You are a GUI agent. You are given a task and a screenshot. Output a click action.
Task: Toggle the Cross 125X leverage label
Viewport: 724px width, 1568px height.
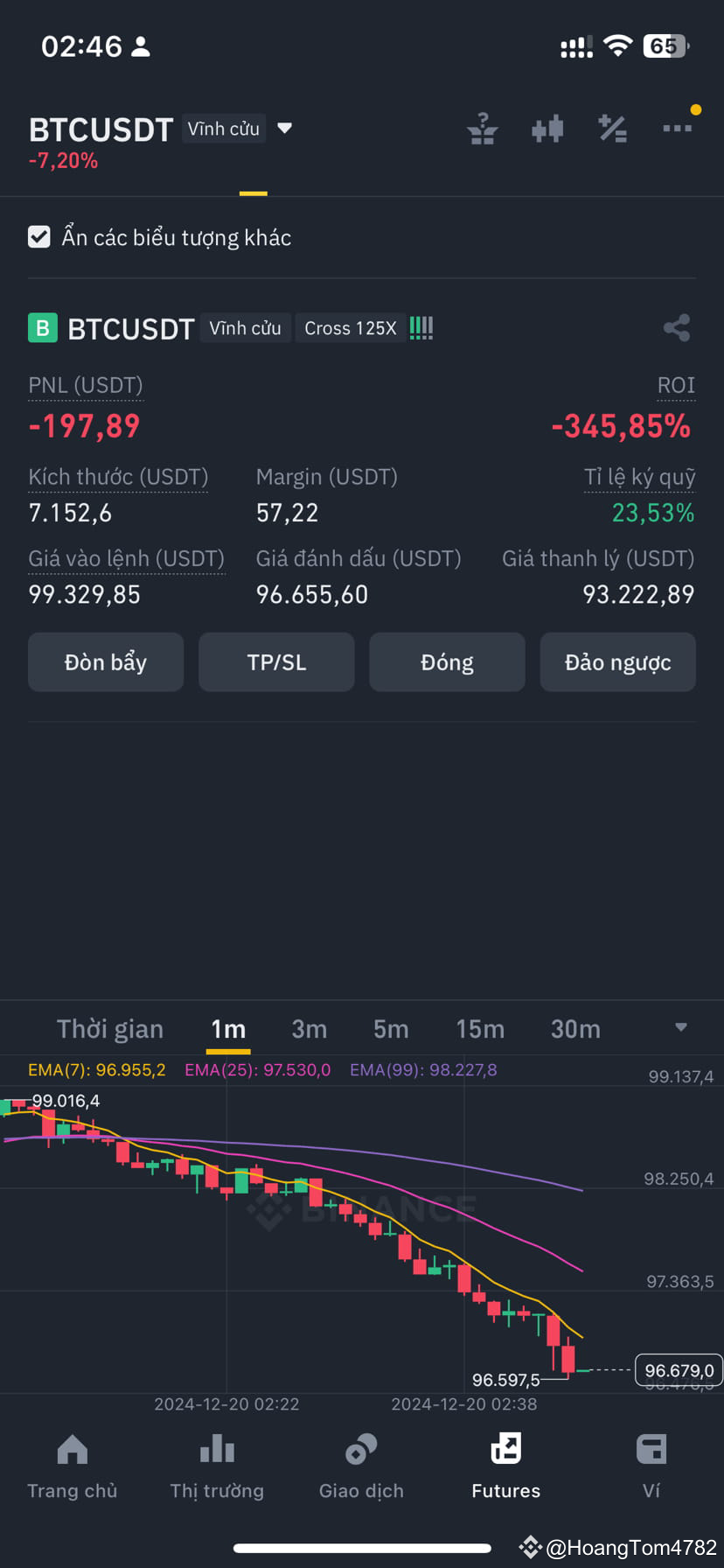point(350,327)
